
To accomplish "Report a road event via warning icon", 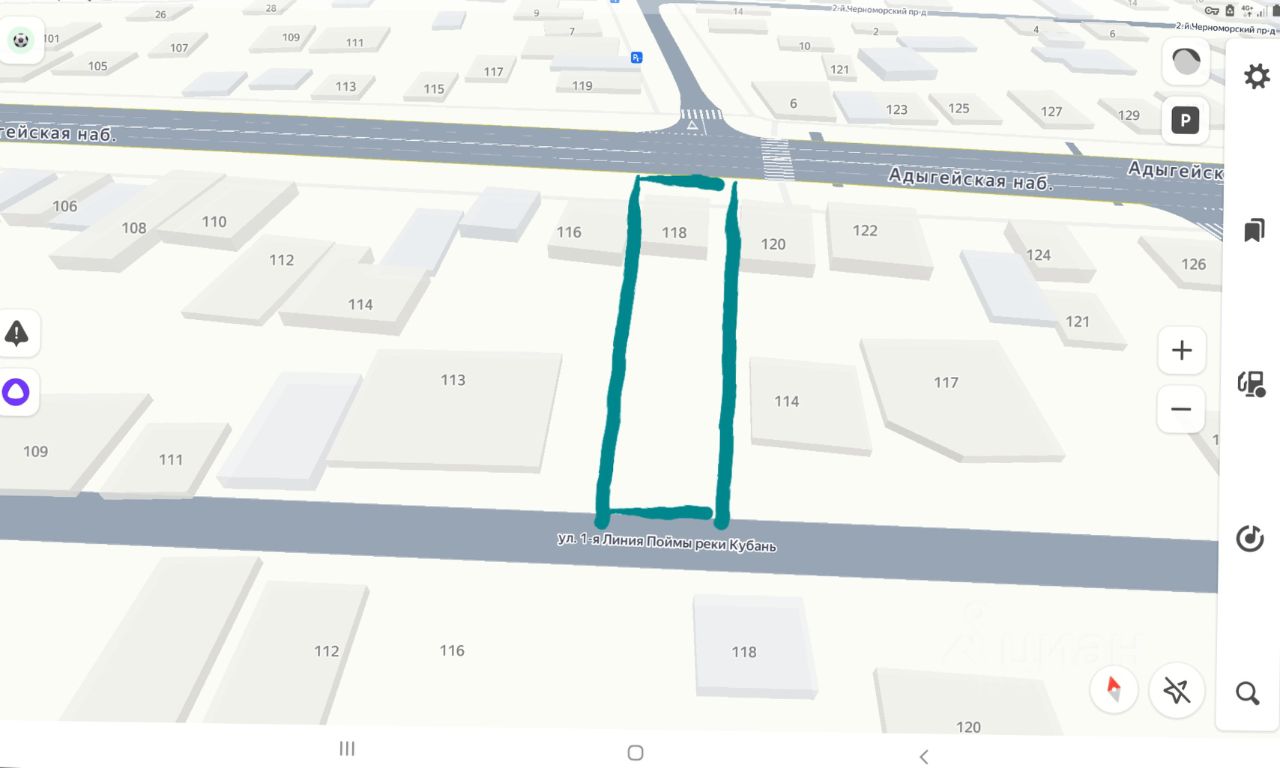I will [x=17, y=334].
